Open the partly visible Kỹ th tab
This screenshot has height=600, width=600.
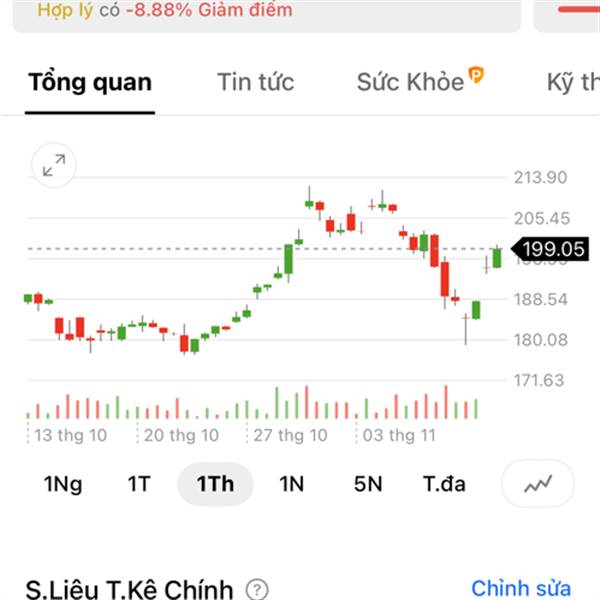pyautogui.click(x=573, y=82)
